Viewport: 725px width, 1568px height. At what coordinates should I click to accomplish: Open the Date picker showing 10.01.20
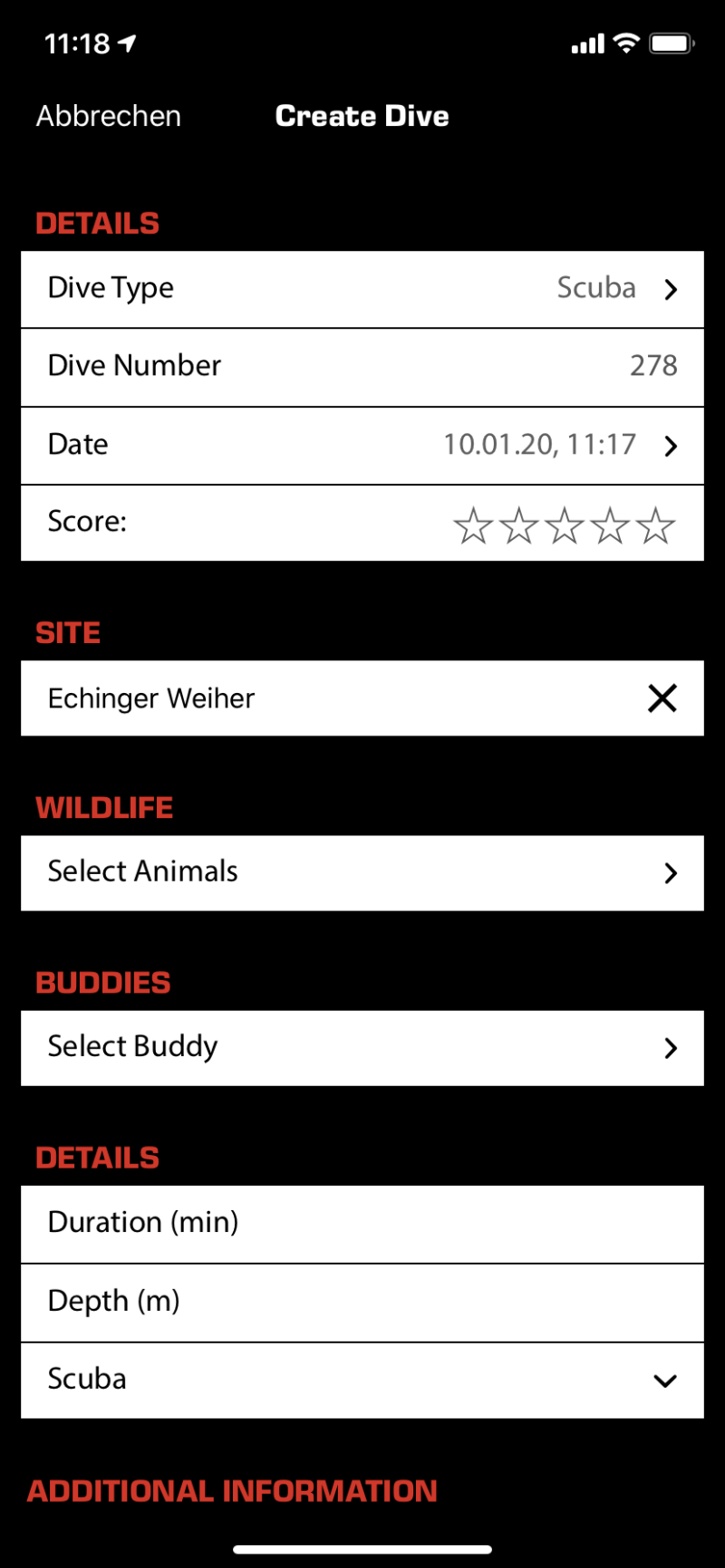[362, 445]
